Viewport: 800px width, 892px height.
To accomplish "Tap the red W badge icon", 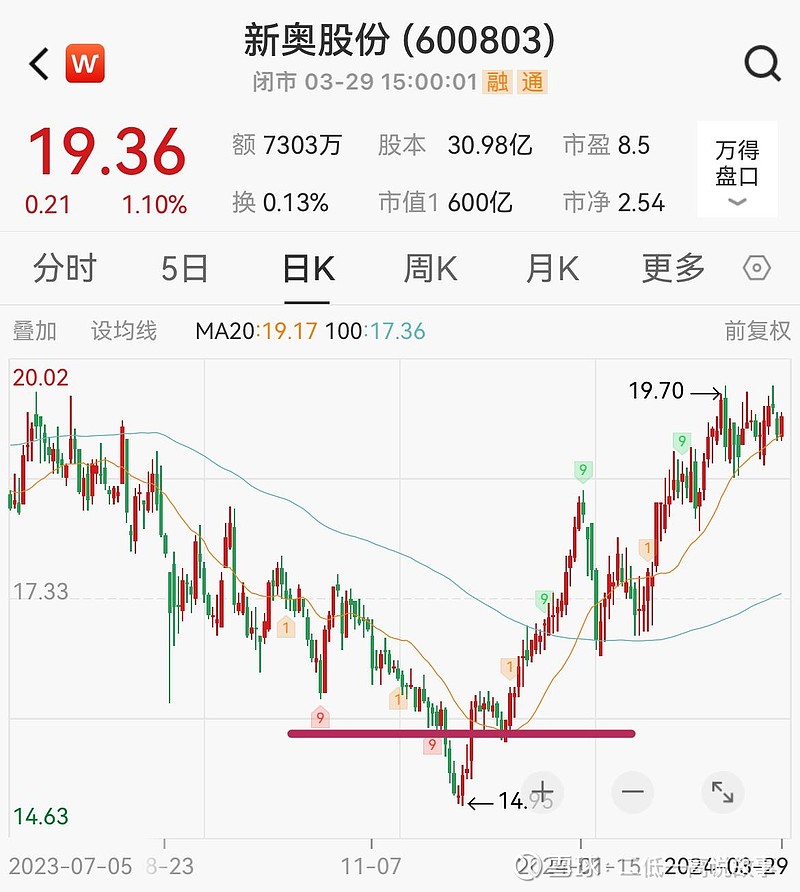I will 85,64.
